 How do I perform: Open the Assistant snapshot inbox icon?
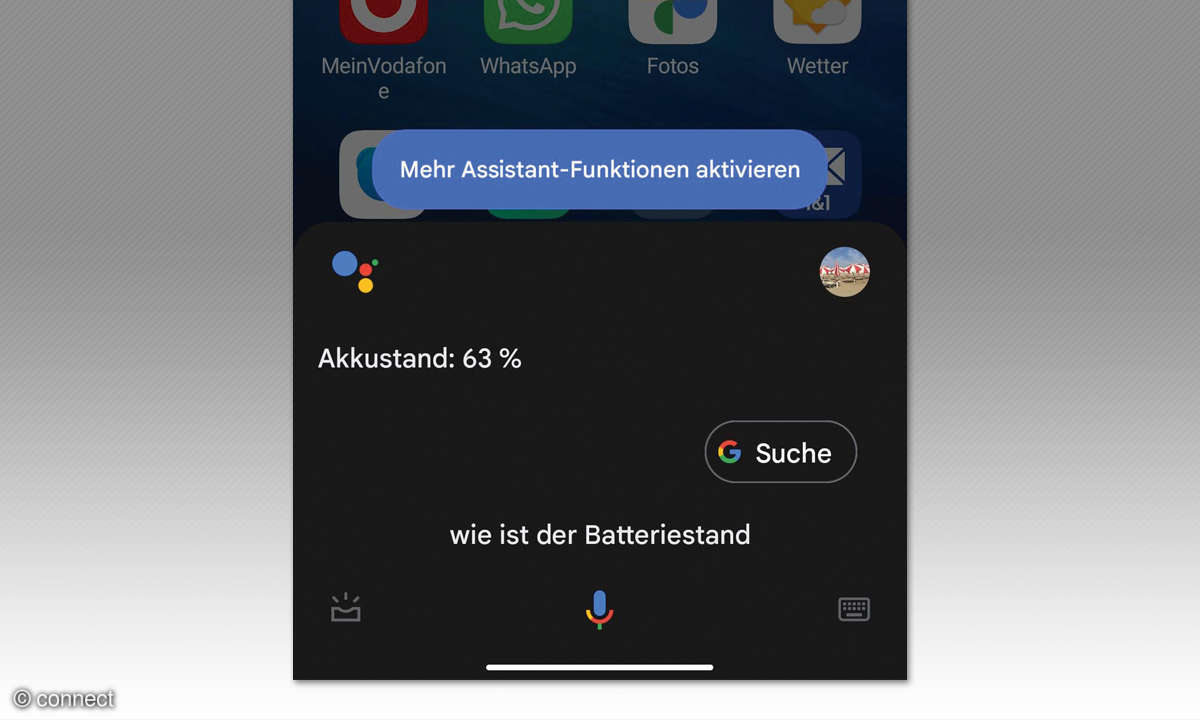click(x=346, y=609)
